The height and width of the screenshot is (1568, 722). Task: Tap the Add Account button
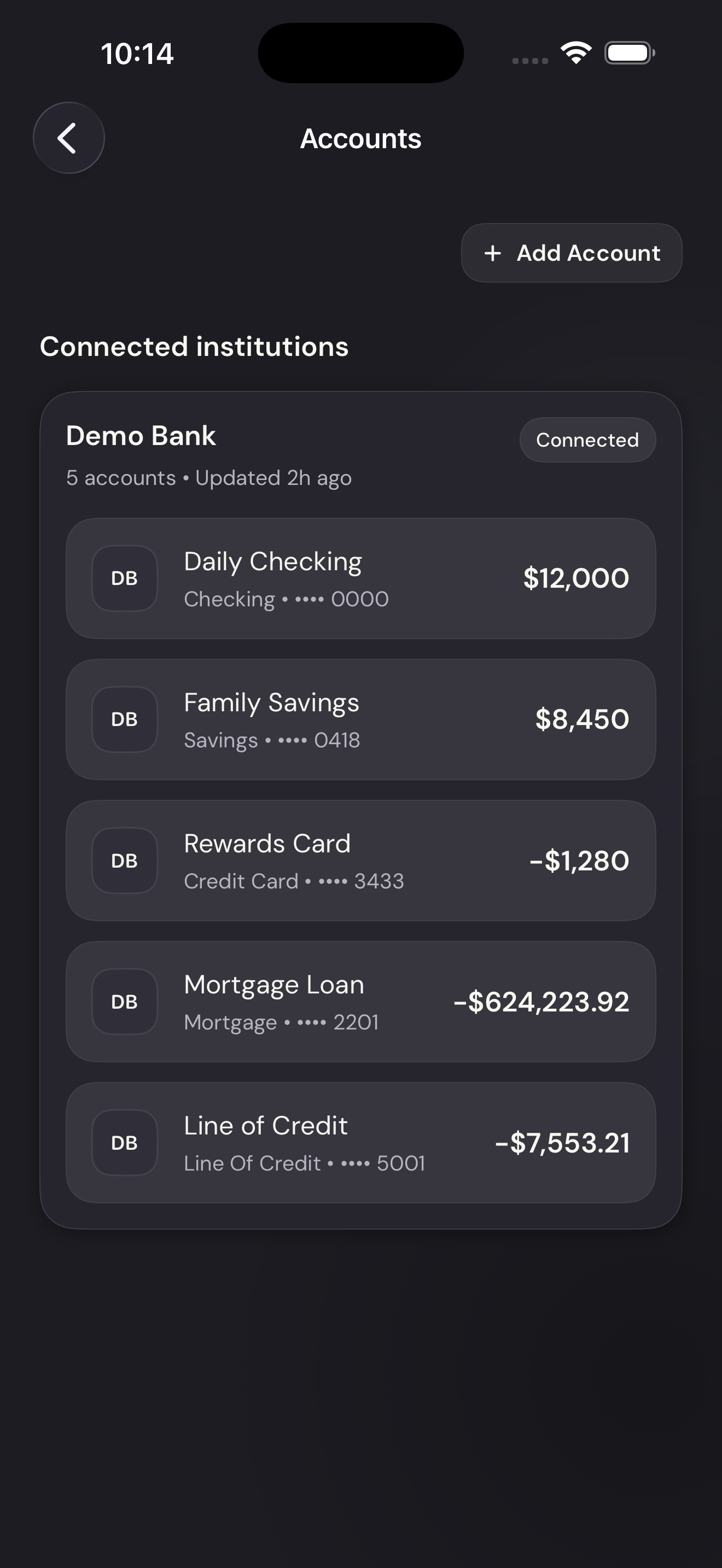pyautogui.click(x=571, y=253)
